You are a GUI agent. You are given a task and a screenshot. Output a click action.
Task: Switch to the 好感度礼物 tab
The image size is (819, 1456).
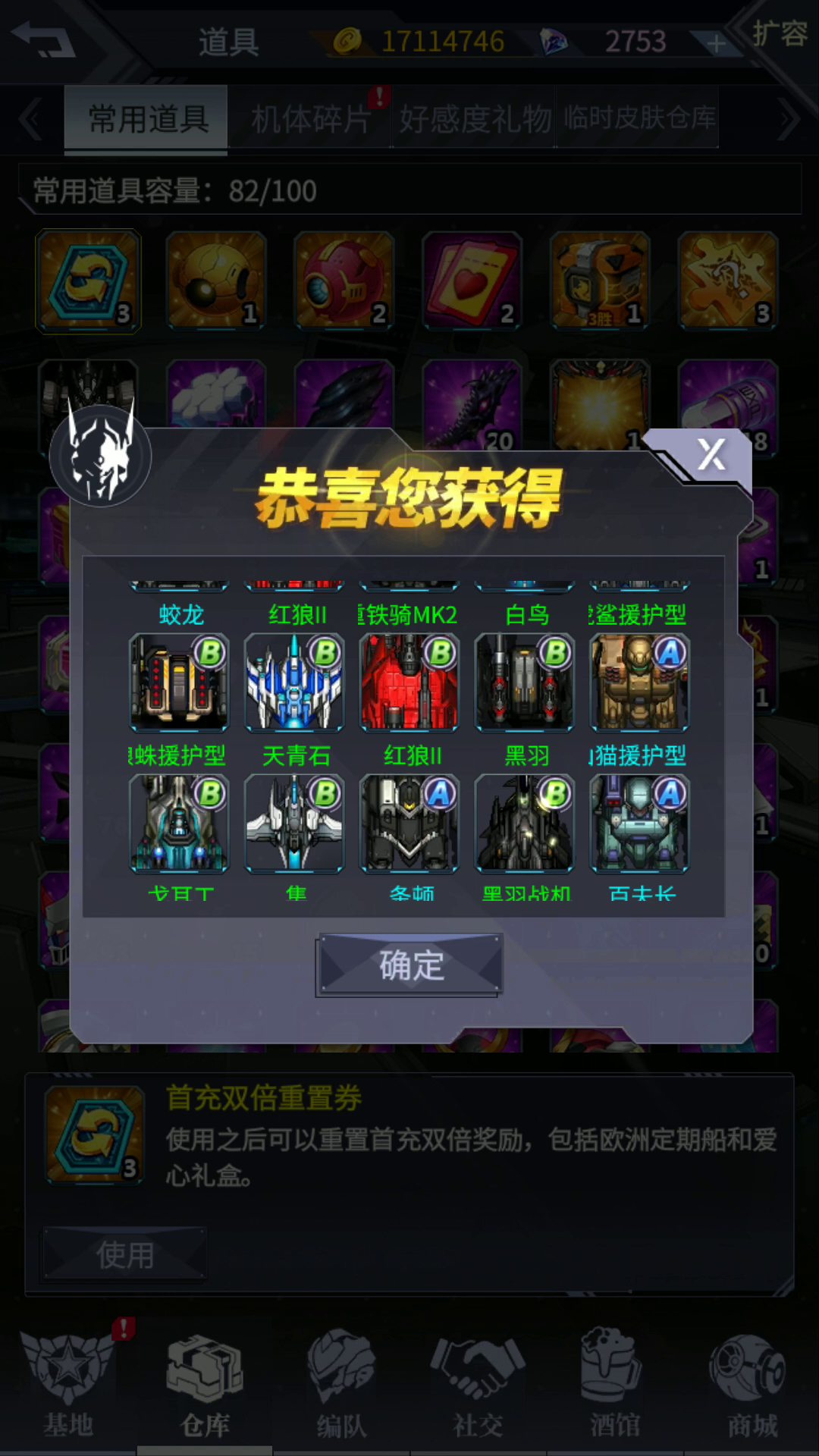(x=475, y=119)
